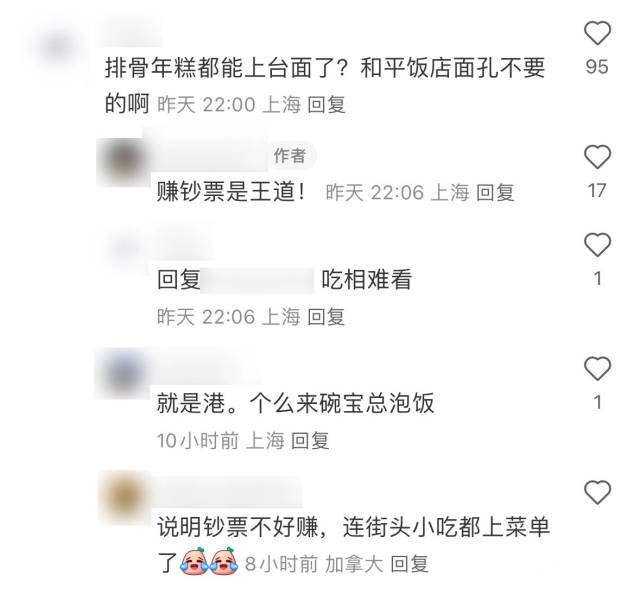Like the 说明钞票不好赚 comment
Screen dimensions: 640x594
(x=597, y=492)
